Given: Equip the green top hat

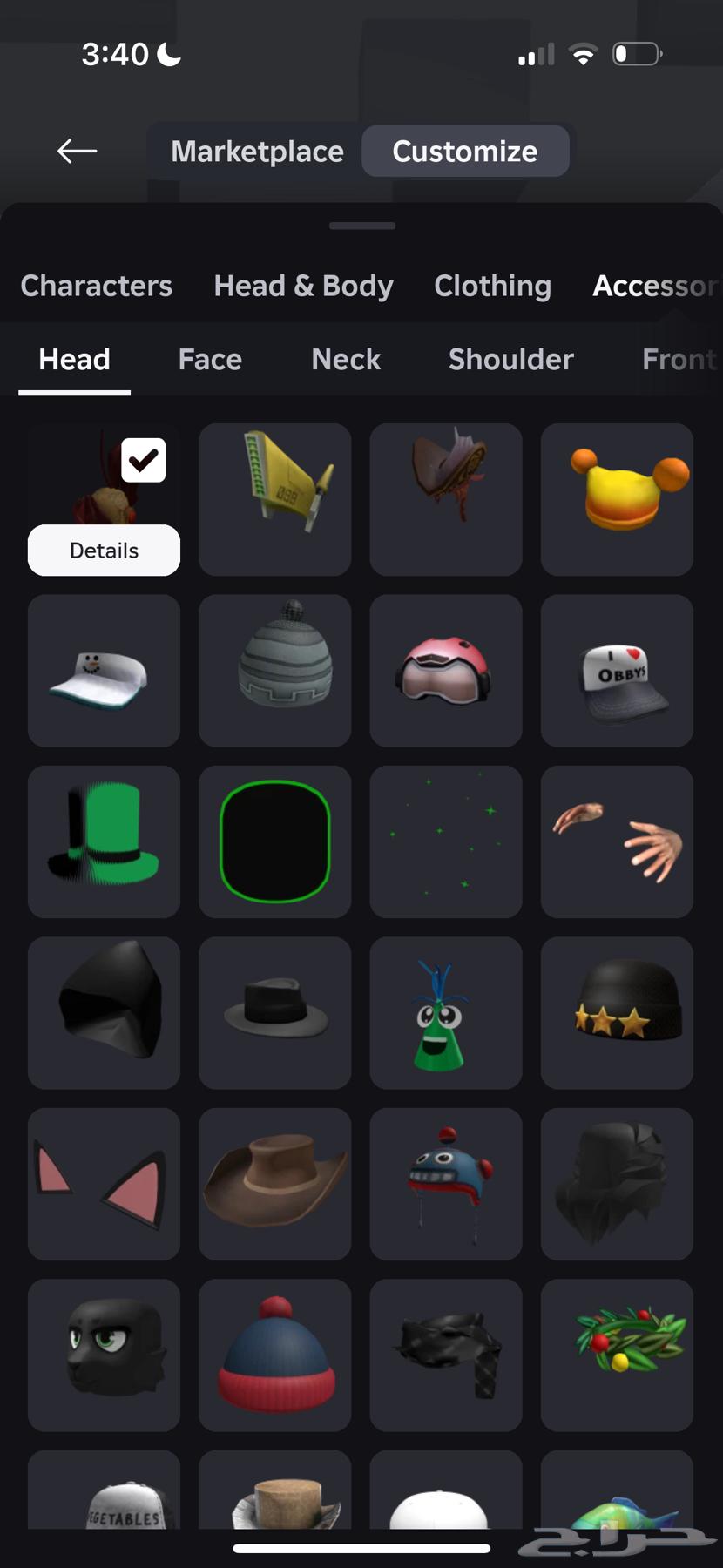Looking at the screenshot, I should click(104, 841).
